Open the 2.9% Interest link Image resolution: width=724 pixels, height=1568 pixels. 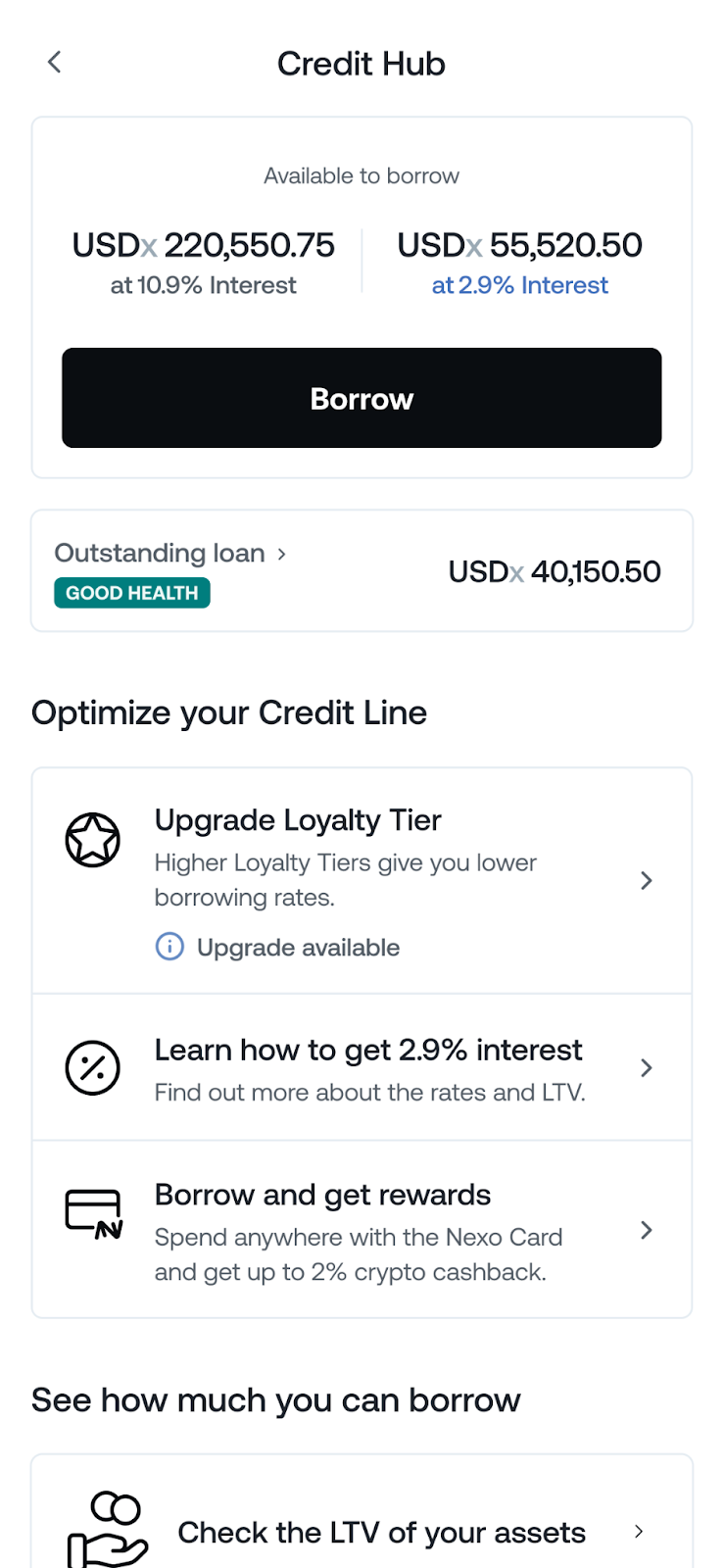(x=519, y=285)
